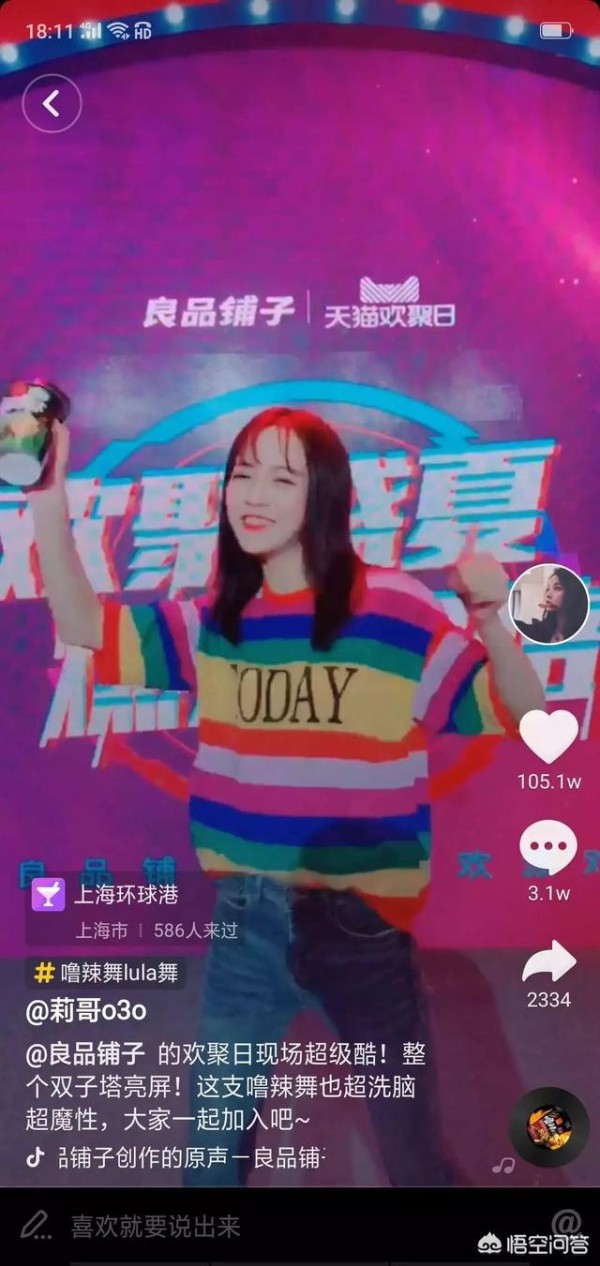Go back with the top-left arrow
The height and width of the screenshot is (1266, 600).
[x=51, y=103]
